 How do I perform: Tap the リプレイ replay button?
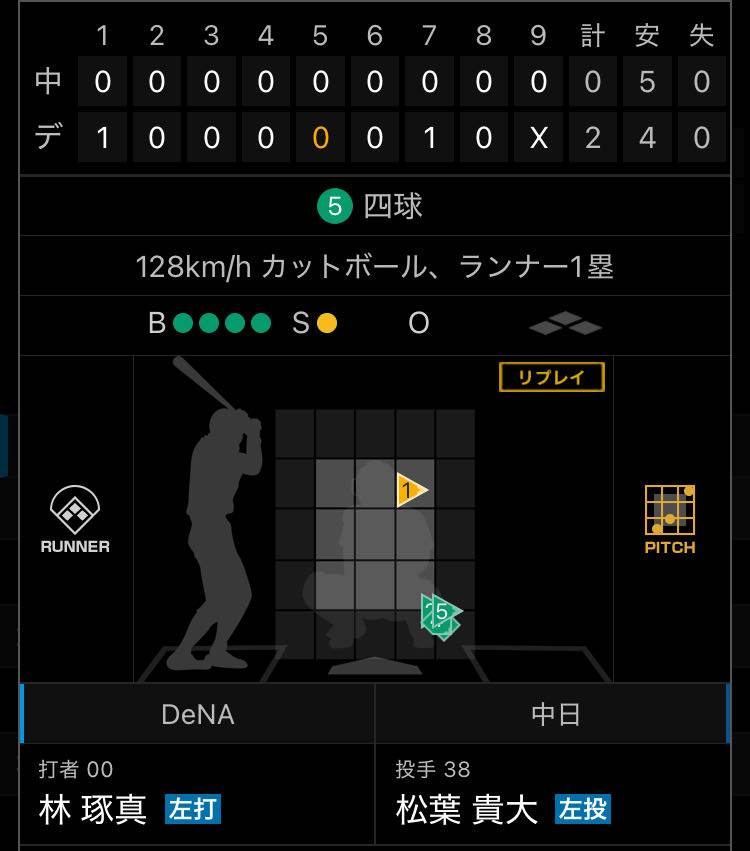click(x=551, y=377)
